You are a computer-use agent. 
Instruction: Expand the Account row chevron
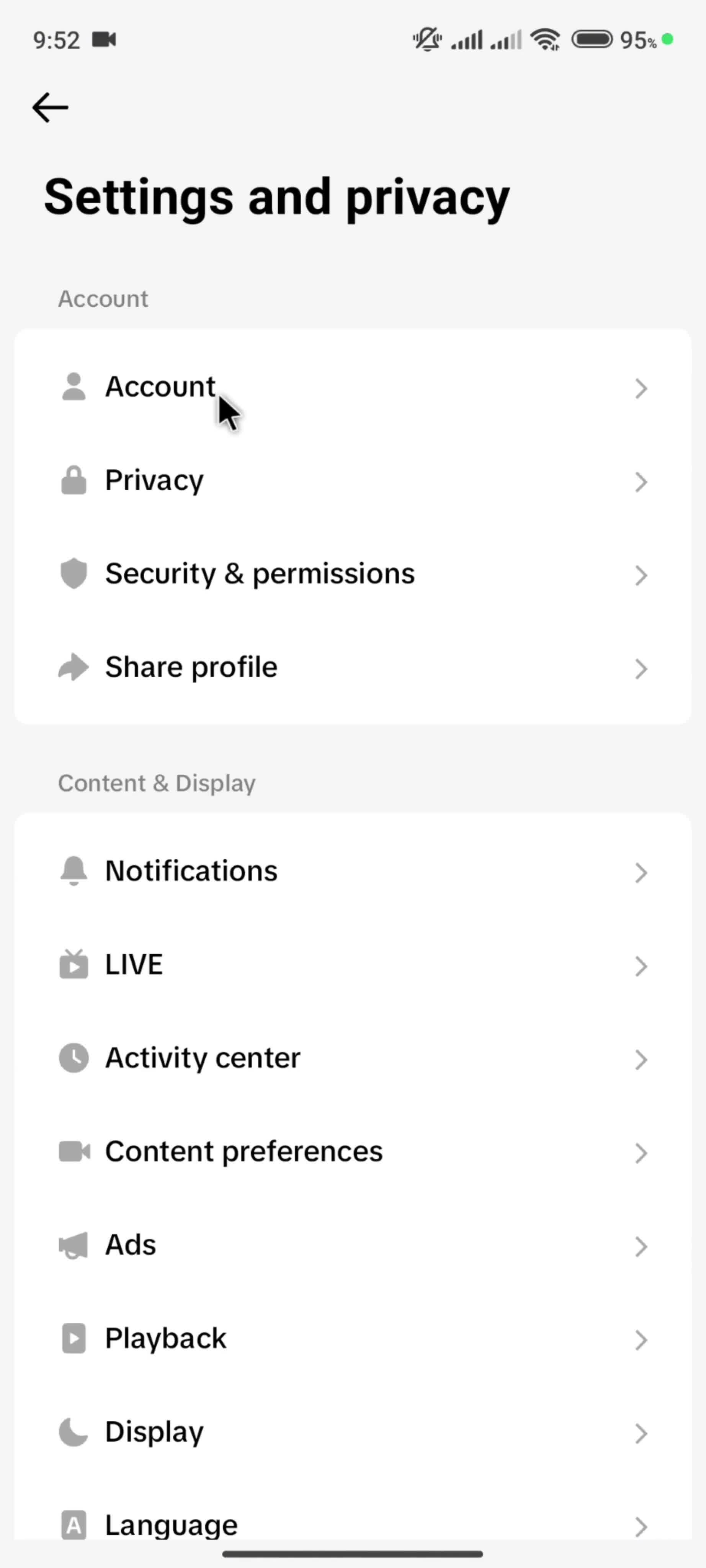pyautogui.click(x=641, y=389)
